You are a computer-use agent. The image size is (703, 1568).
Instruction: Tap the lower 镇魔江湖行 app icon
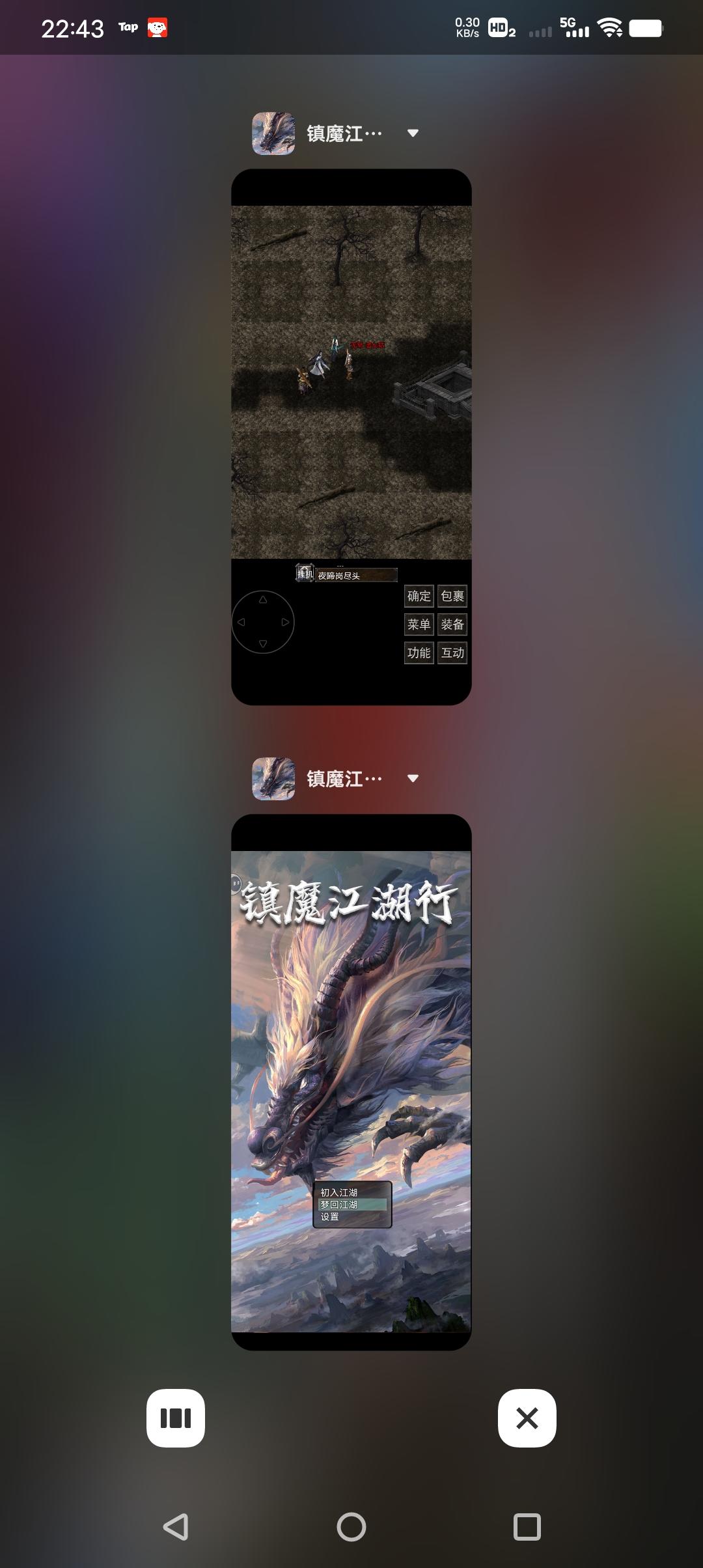pos(273,779)
